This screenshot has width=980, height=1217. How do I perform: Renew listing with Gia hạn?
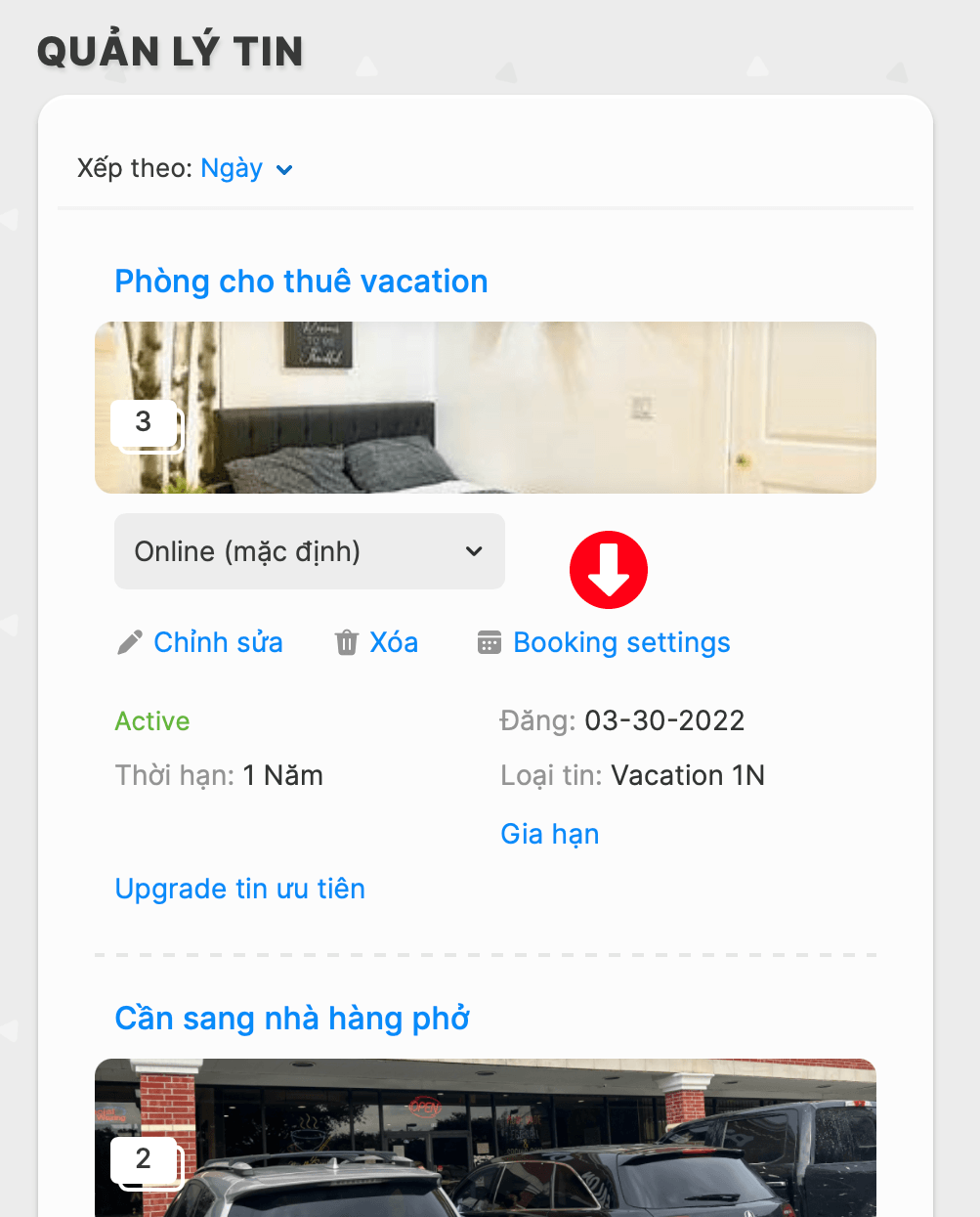[549, 834]
